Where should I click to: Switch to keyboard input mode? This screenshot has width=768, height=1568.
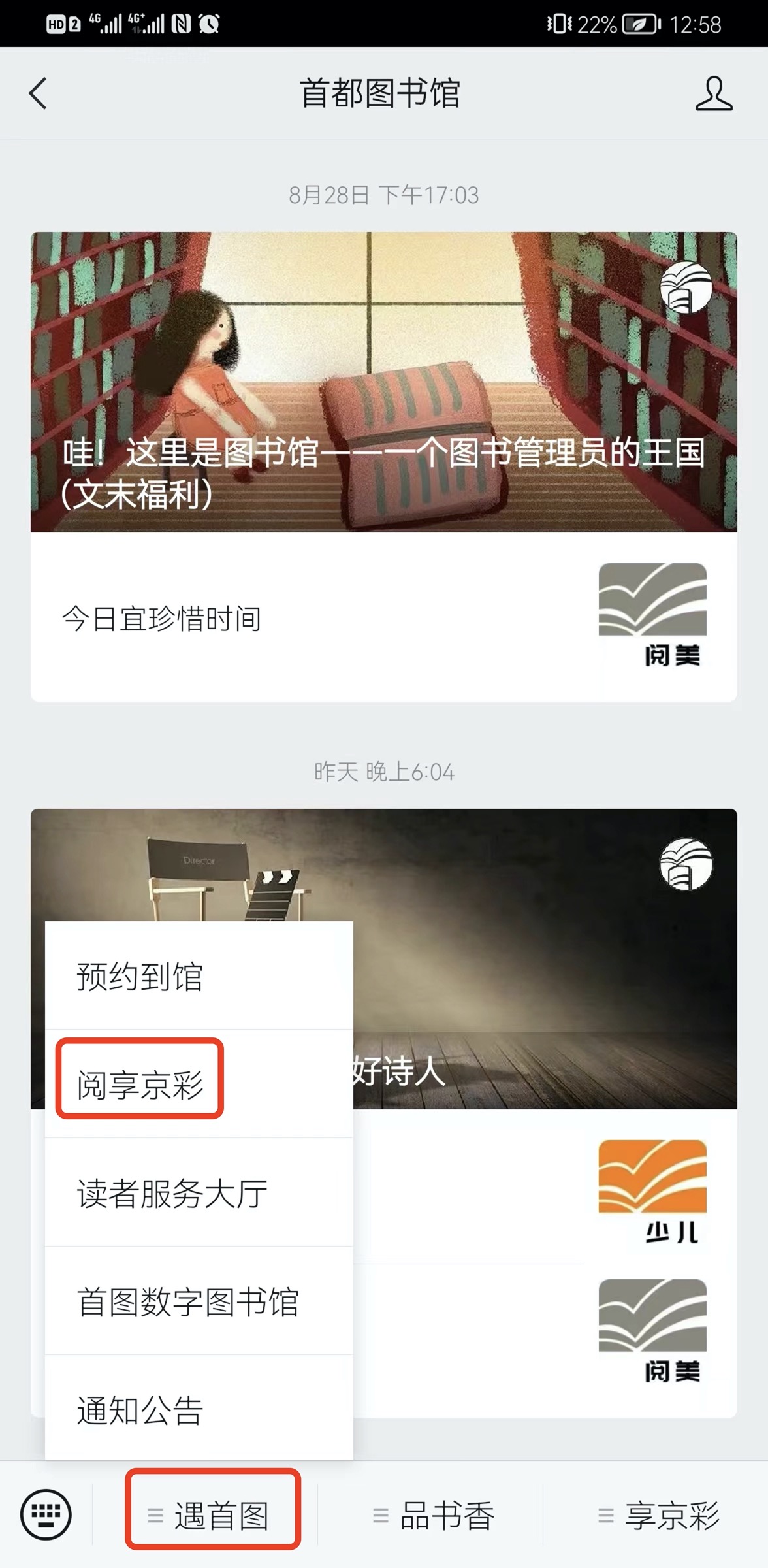[46, 1514]
